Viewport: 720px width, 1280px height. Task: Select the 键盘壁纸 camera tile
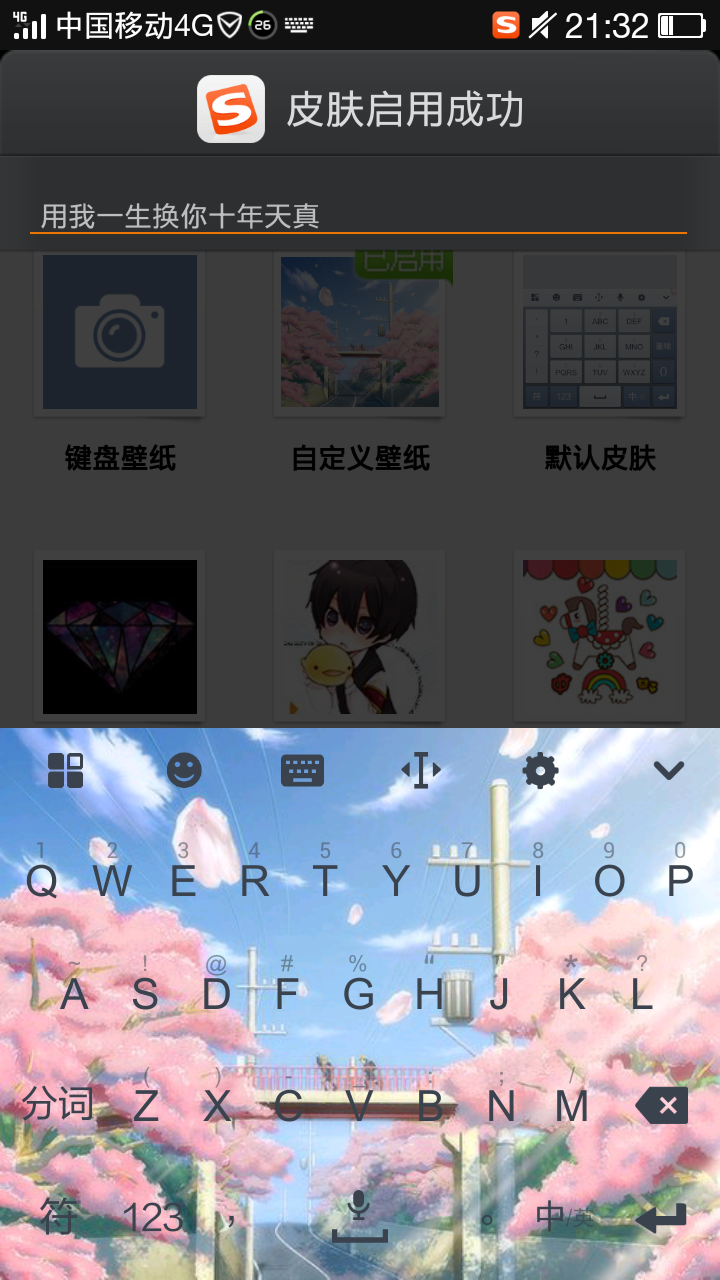(x=120, y=332)
